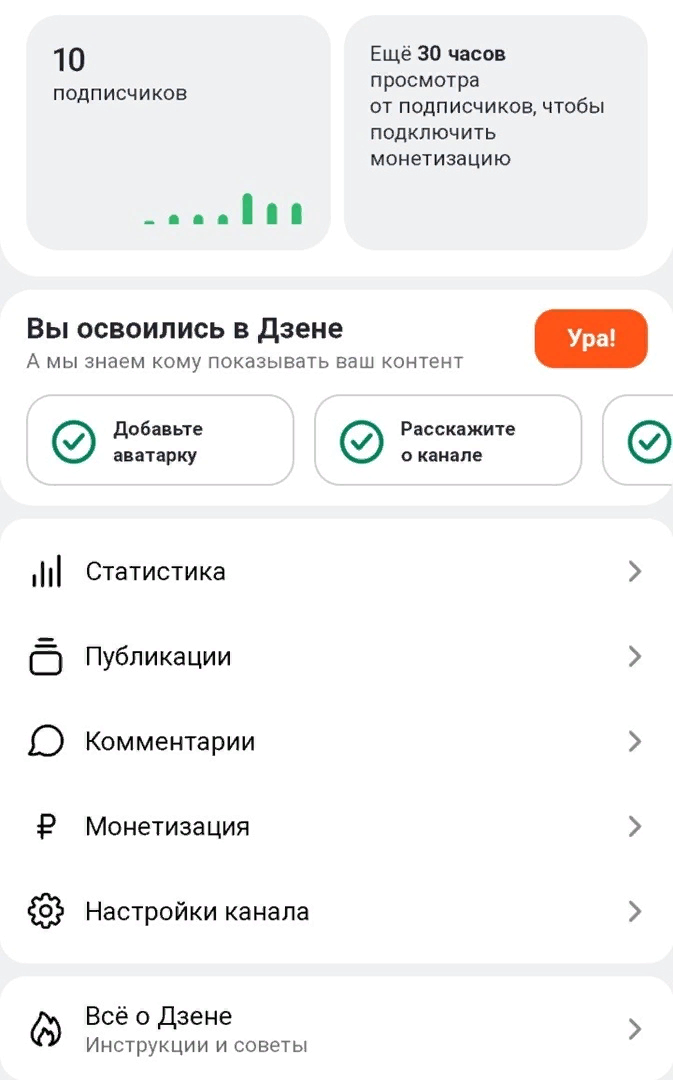673x1080 pixels.
Task: View Комментарии
Action: [336, 742]
